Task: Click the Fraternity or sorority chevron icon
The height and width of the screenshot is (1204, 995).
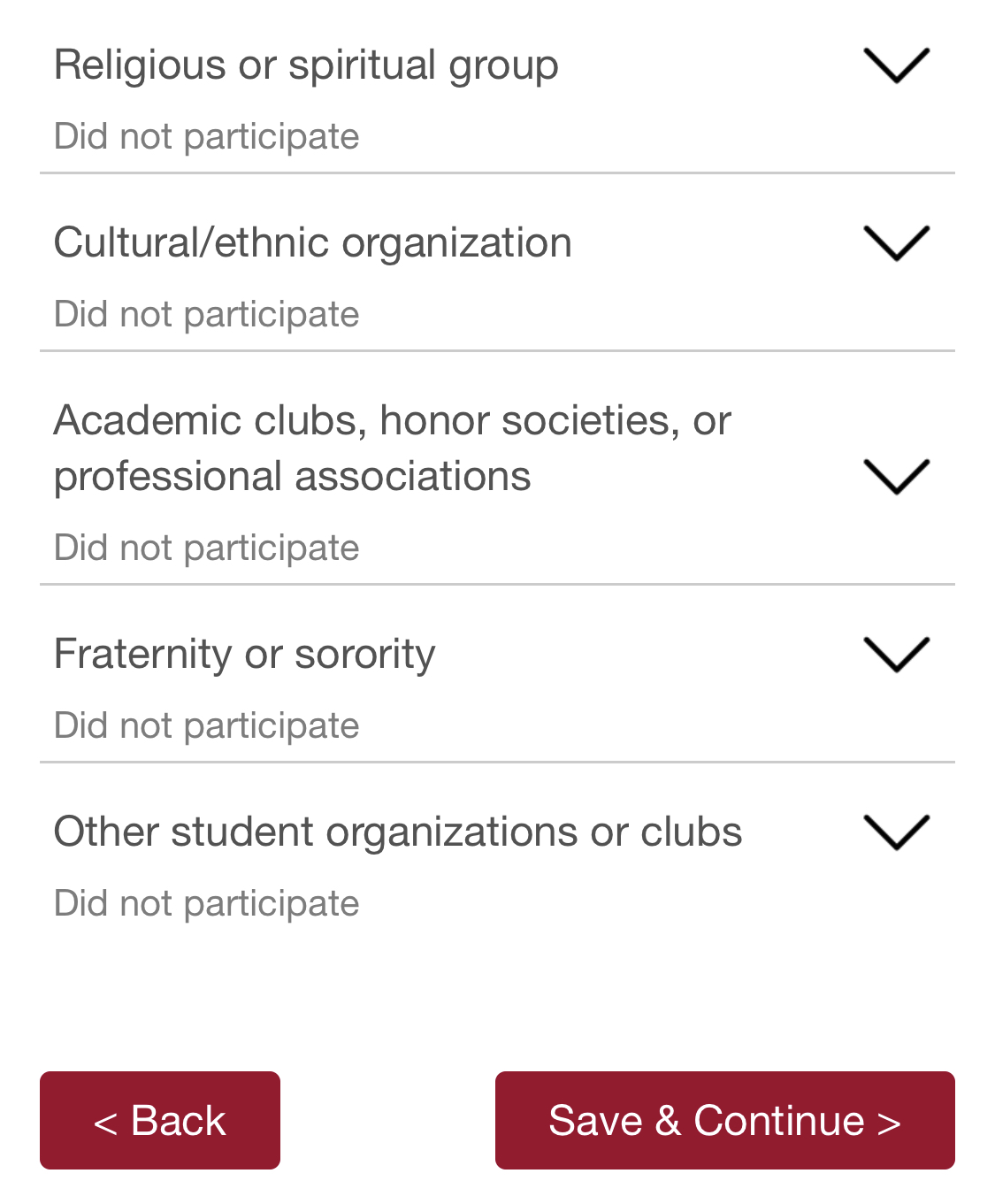Action: pyautogui.click(x=896, y=653)
